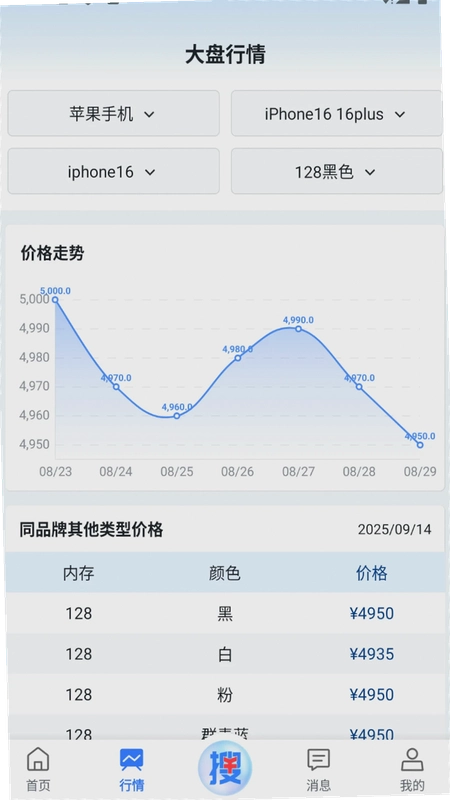This screenshot has width=450, height=800.
Task: Switch to the 消息 messages tab
Action: (x=318, y=769)
